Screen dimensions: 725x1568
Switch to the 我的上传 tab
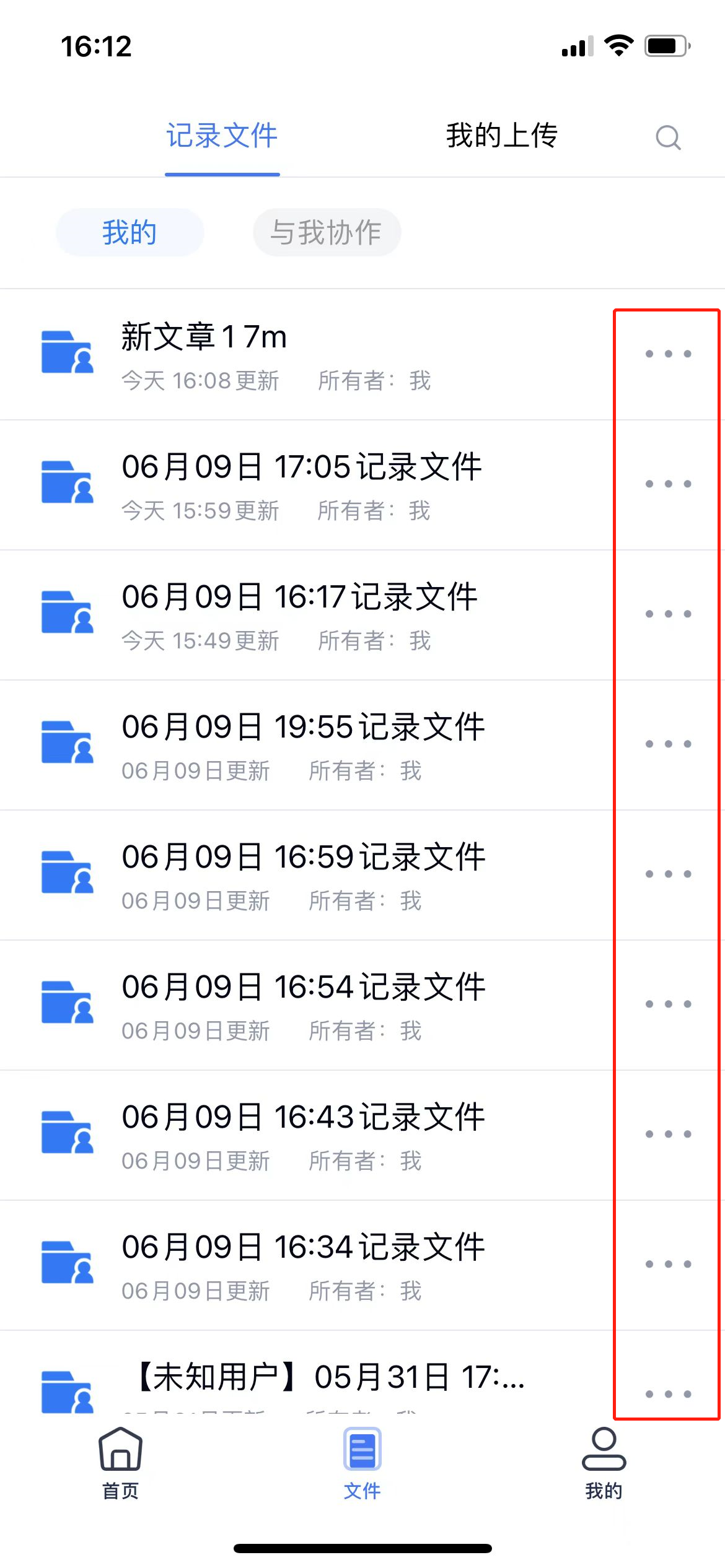point(501,136)
